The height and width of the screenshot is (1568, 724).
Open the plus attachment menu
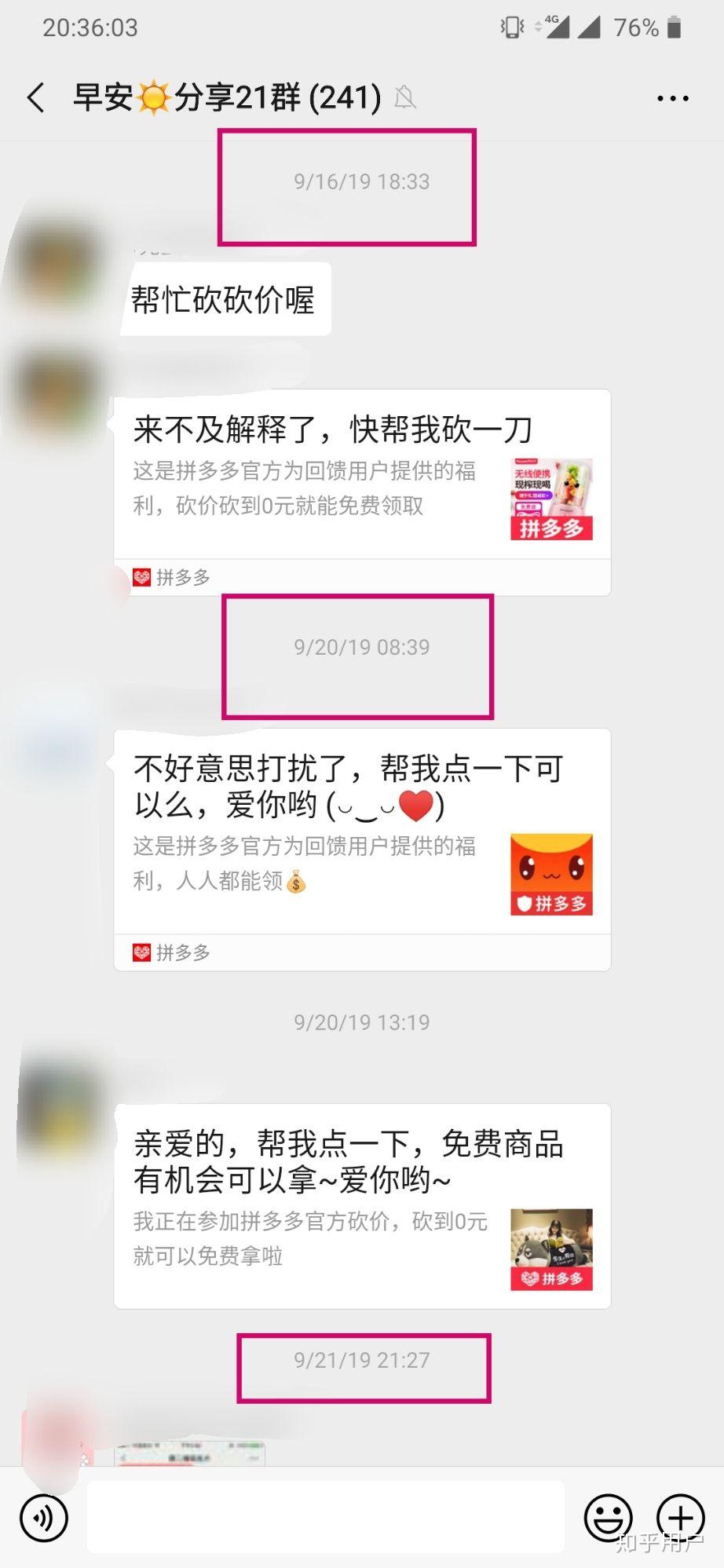[x=680, y=1518]
